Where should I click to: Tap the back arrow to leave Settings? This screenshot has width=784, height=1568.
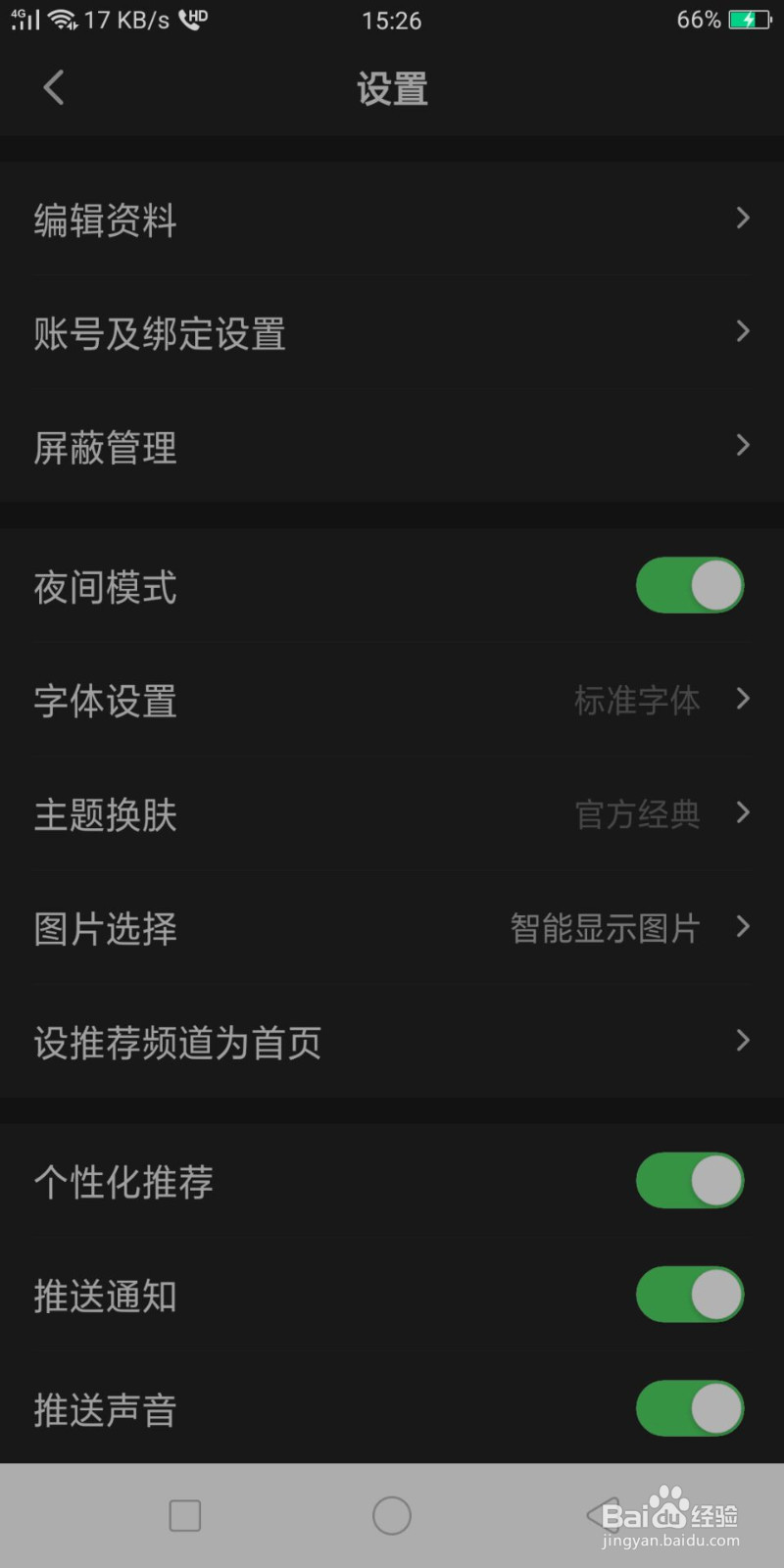(53, 86)
